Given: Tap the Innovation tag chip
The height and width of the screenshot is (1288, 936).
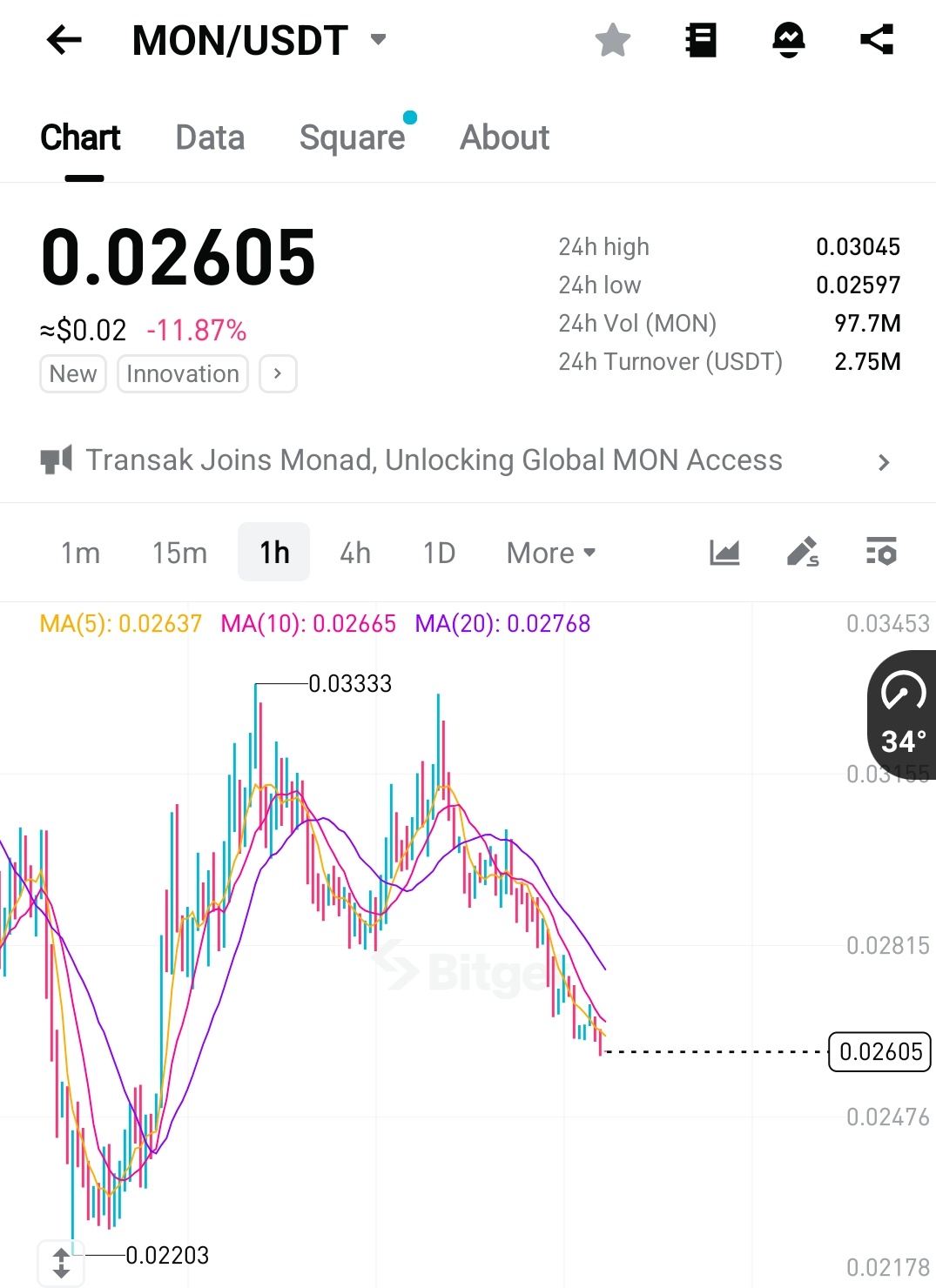Looking at the screenshot, I should pos(183,374).
